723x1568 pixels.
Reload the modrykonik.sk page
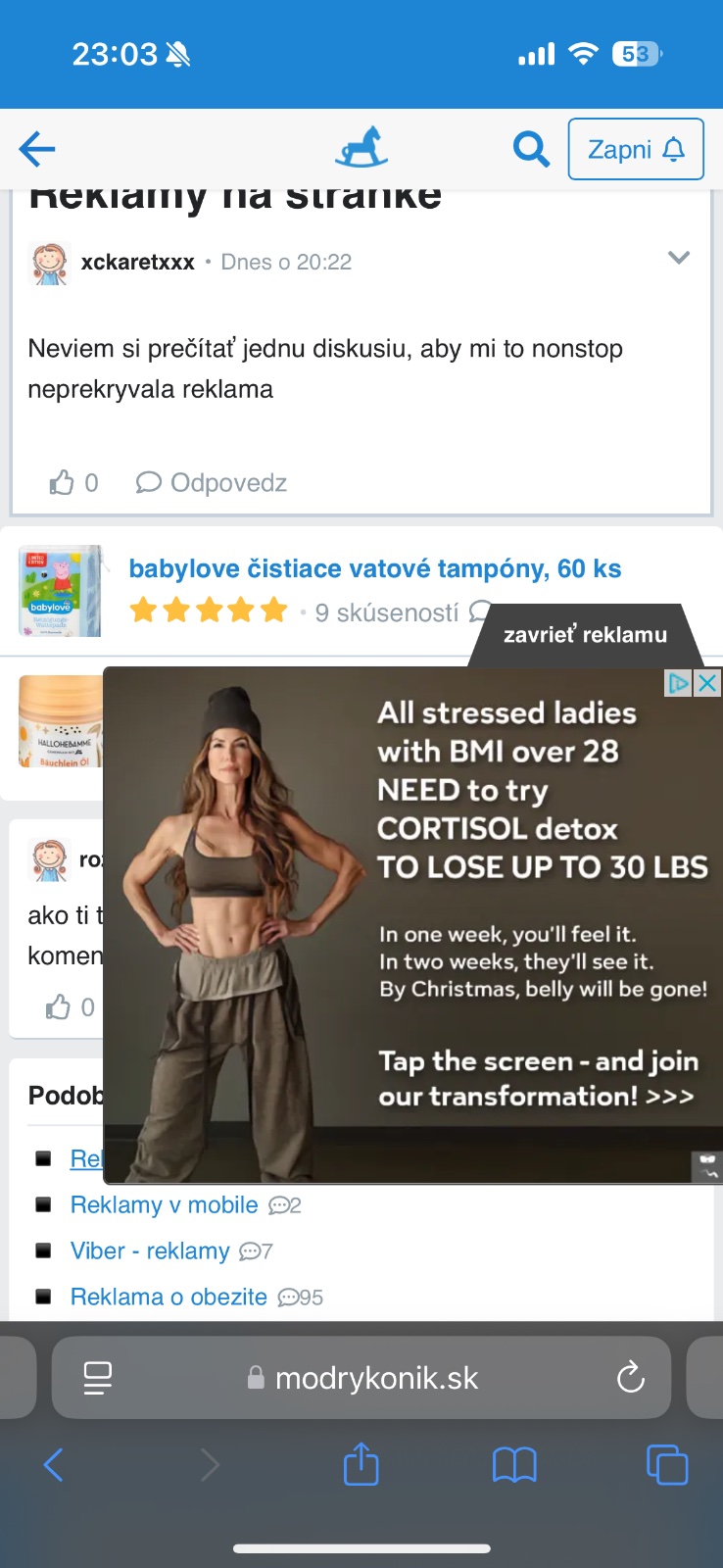(x=630, y=1378)
